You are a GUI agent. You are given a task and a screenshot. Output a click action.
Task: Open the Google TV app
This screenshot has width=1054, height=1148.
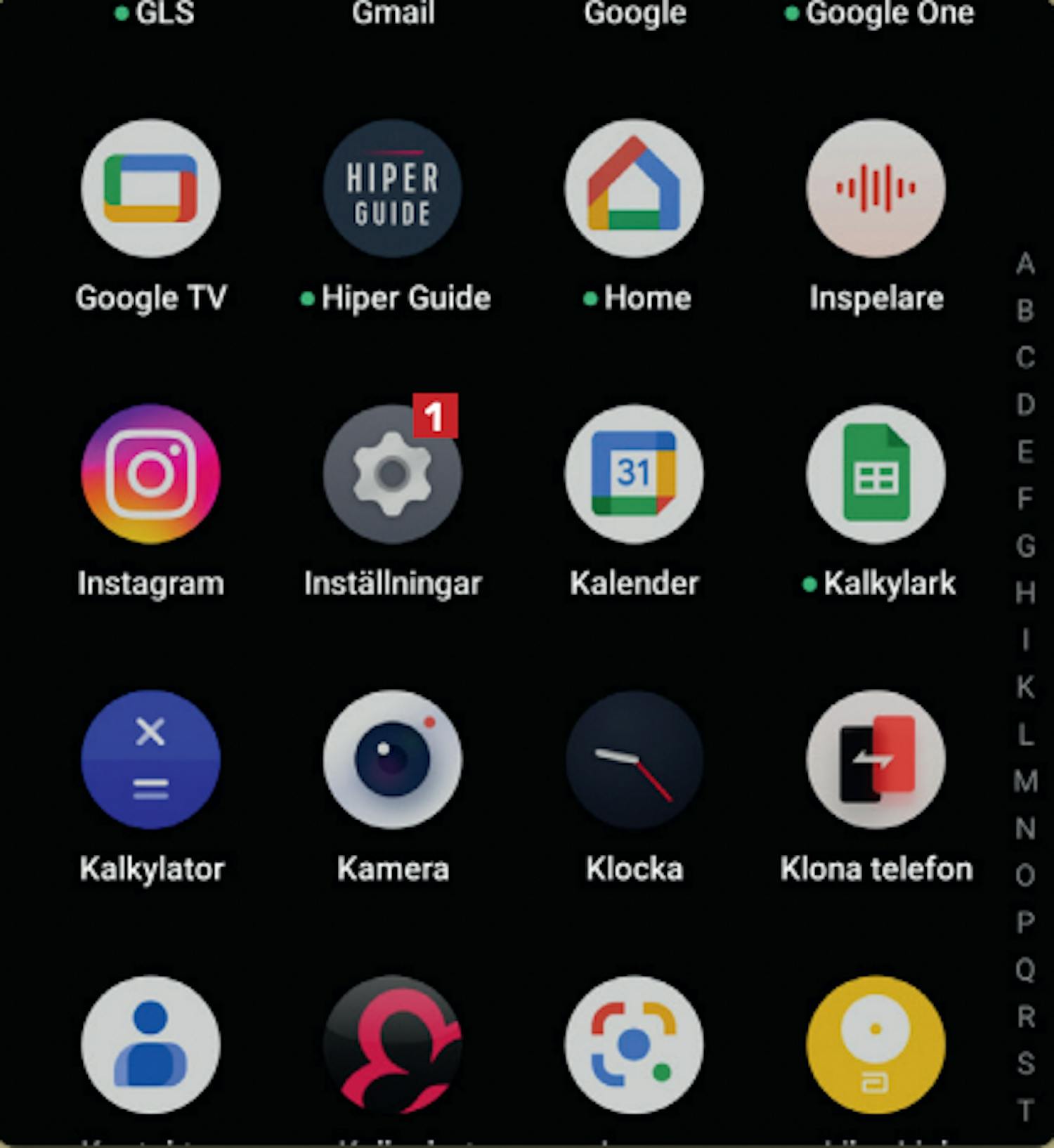tap(150, 188)
